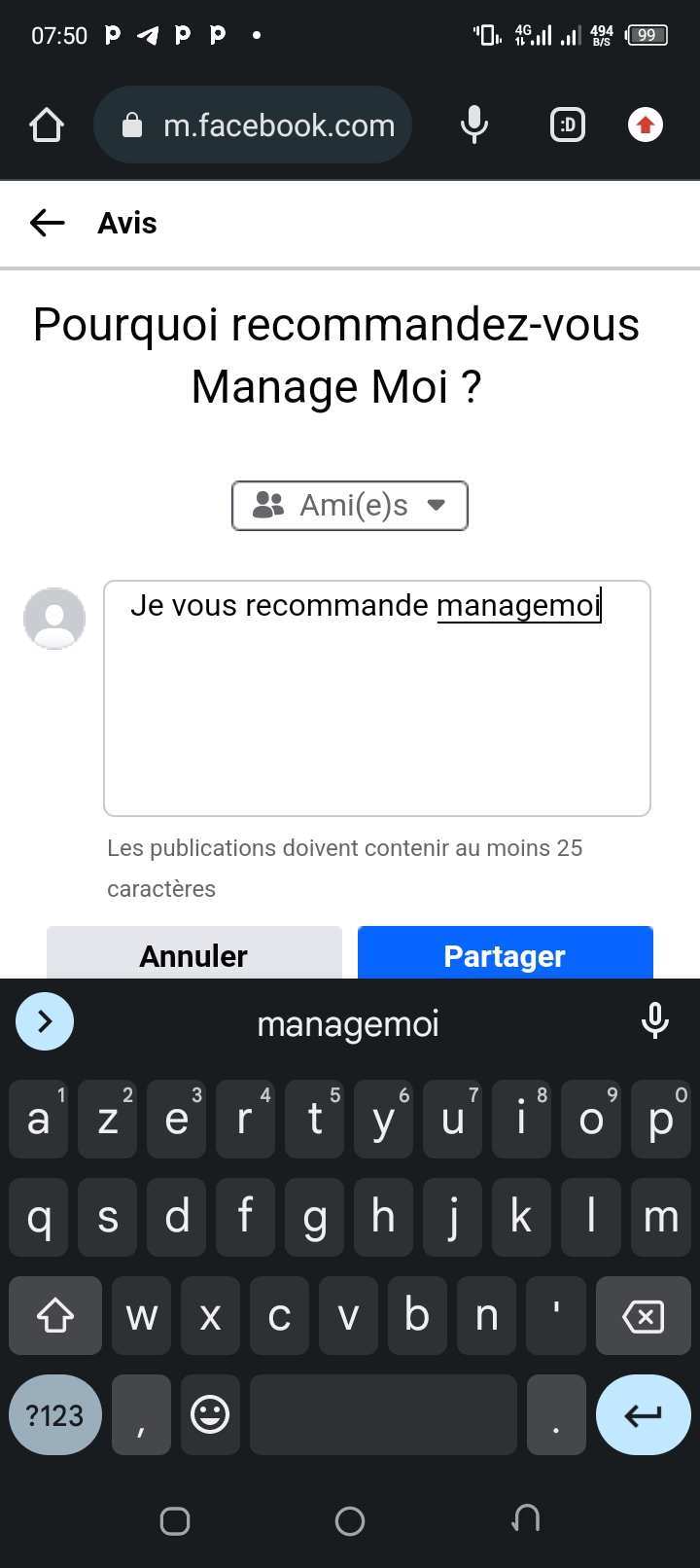700x1568 pixels.
Task: Tap the keyboard microphone for dictation
Action: point(655,1021)
